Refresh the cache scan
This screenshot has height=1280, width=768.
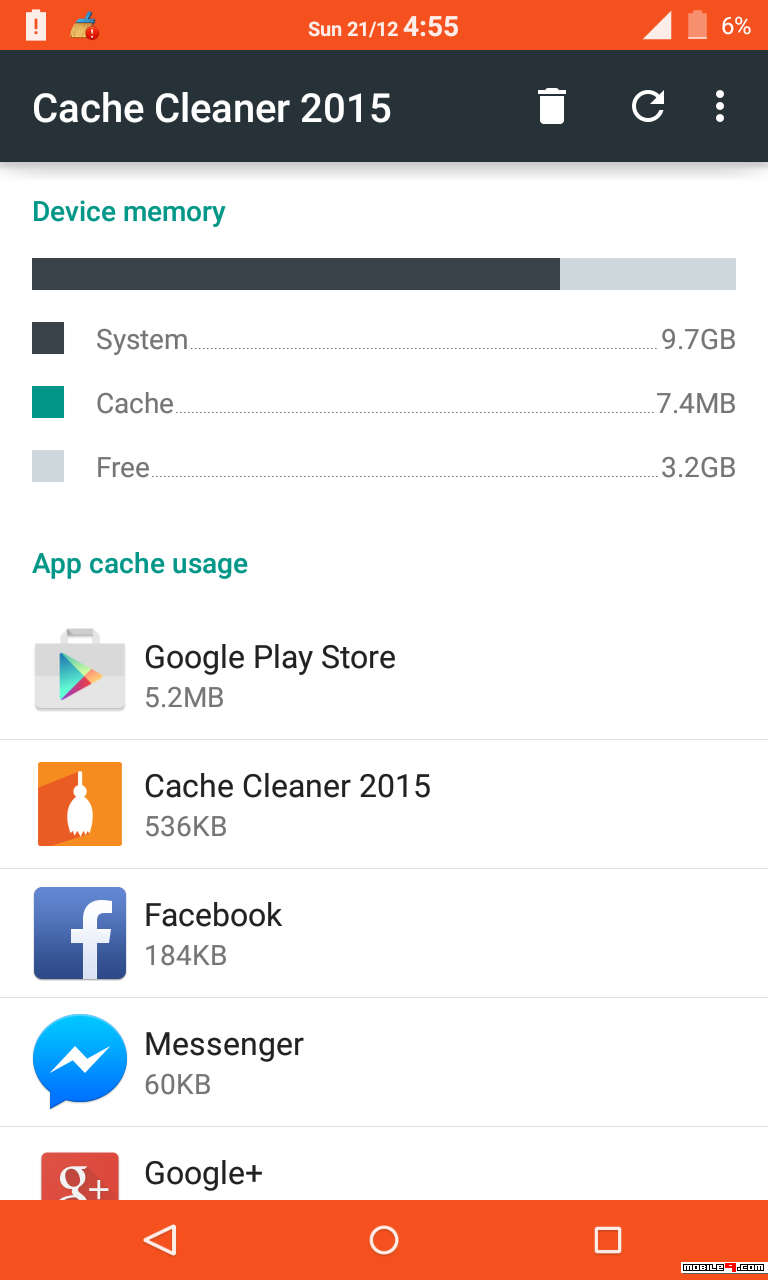coord(648,106)
